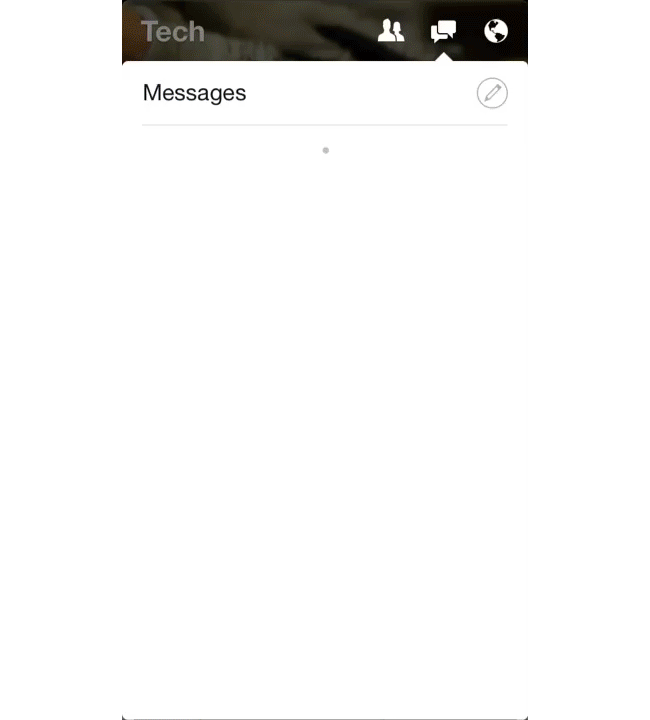Close the messages panel via chat icon
Viewport: 650px width, 720px height.
443,32
